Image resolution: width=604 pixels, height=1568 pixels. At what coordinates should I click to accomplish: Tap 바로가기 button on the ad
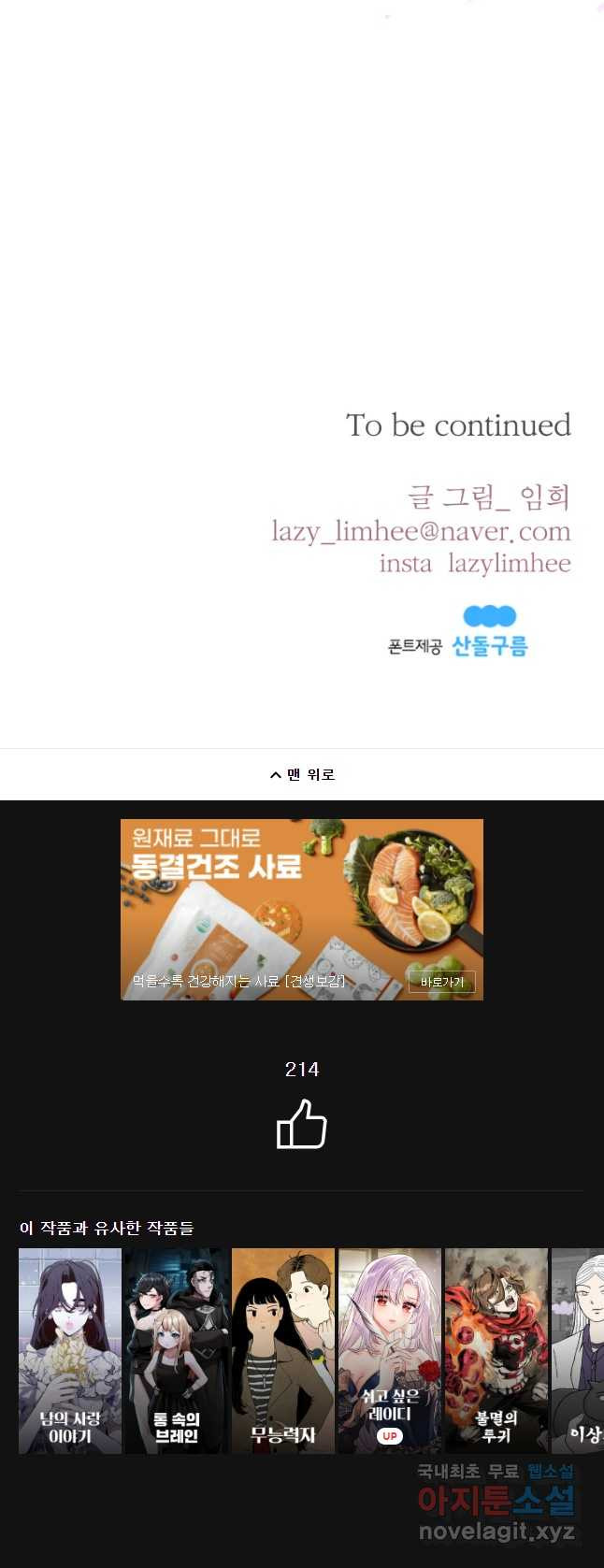coord(441,982)
